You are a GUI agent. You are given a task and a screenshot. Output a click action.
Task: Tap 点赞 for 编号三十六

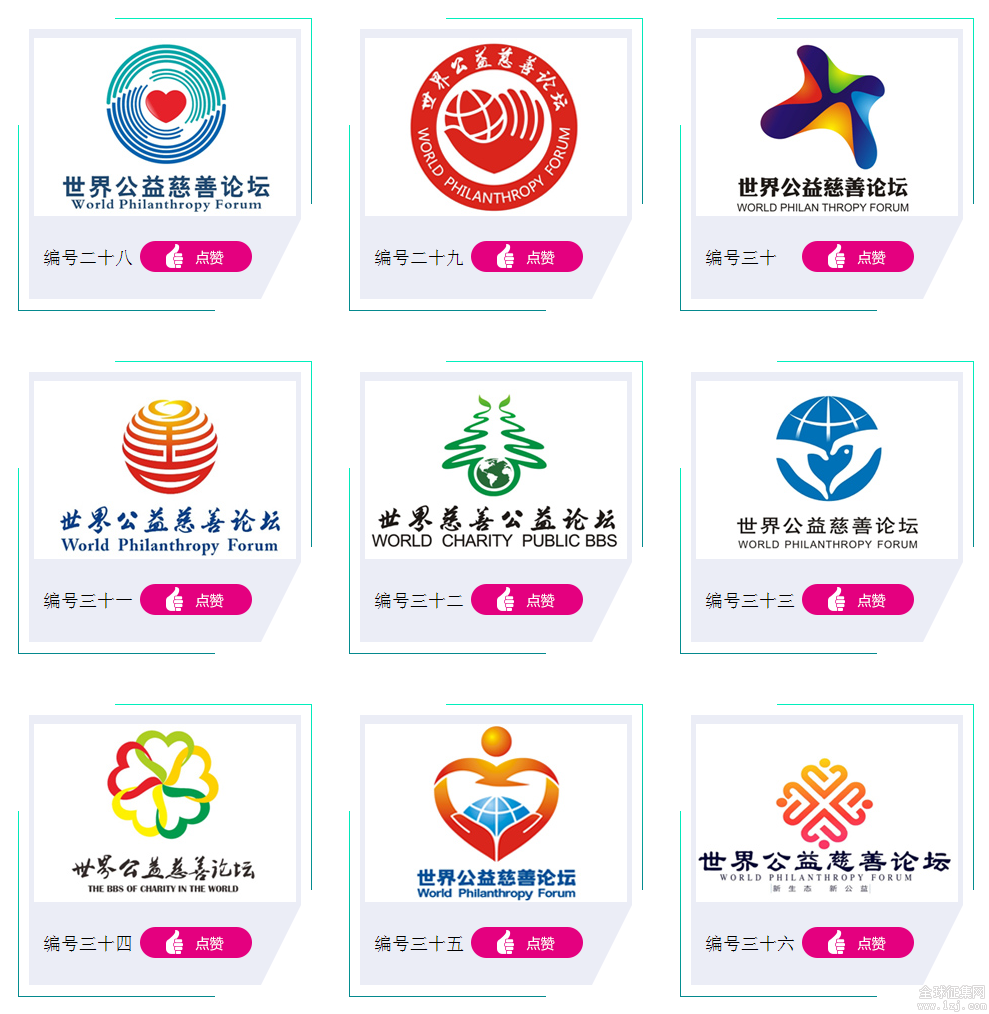coord(858,943)
